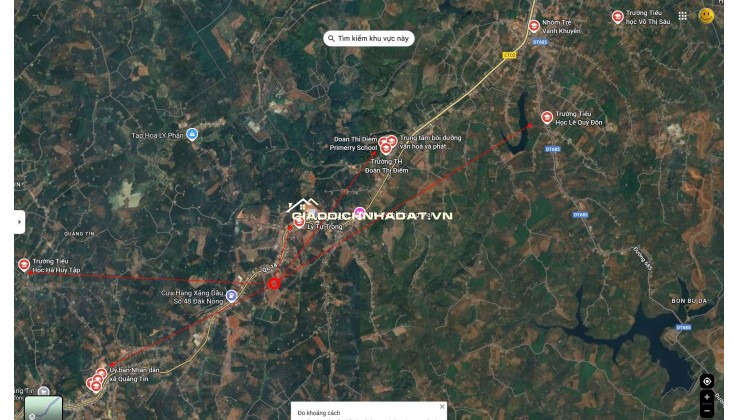The image size is (740, 420).
Task: Tap the "Tìm kiếm khu vực này" button
Action: pyautogui.click(x=368, y=38)
